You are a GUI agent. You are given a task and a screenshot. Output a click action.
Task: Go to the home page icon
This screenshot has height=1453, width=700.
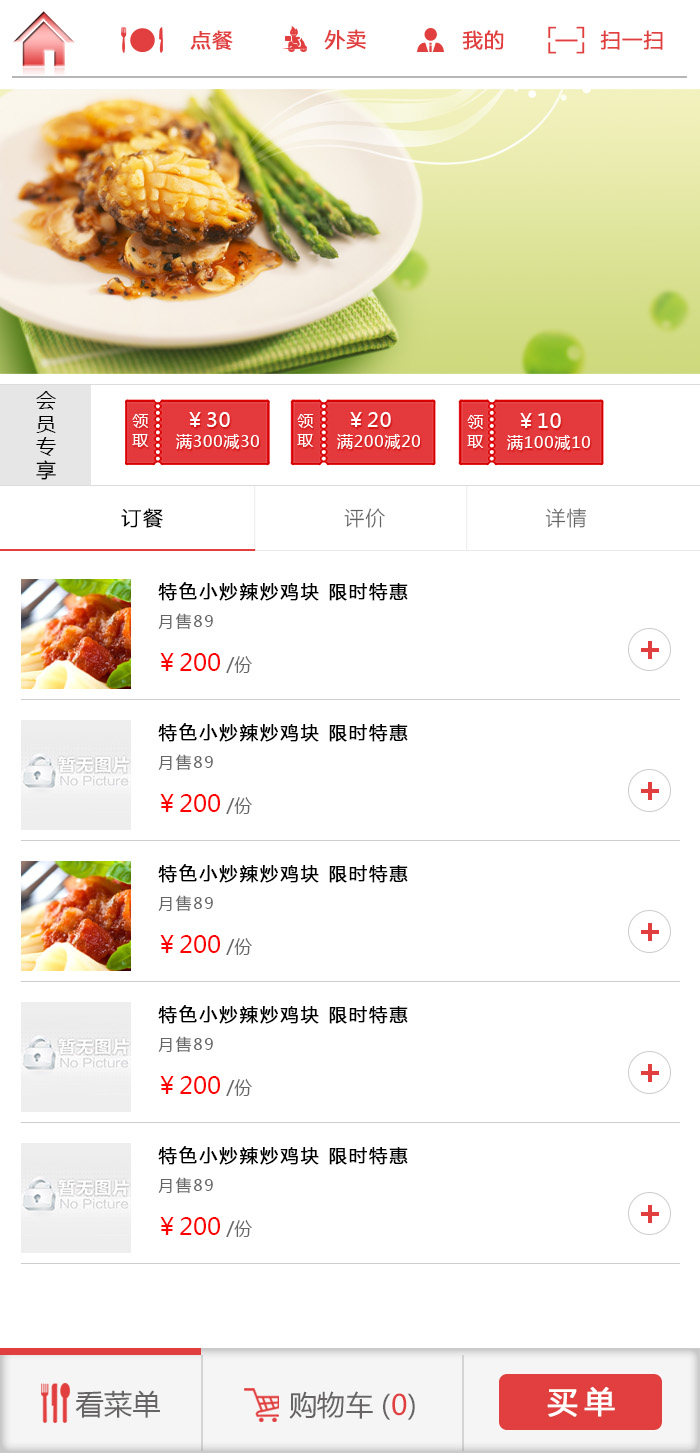[43, 42]
